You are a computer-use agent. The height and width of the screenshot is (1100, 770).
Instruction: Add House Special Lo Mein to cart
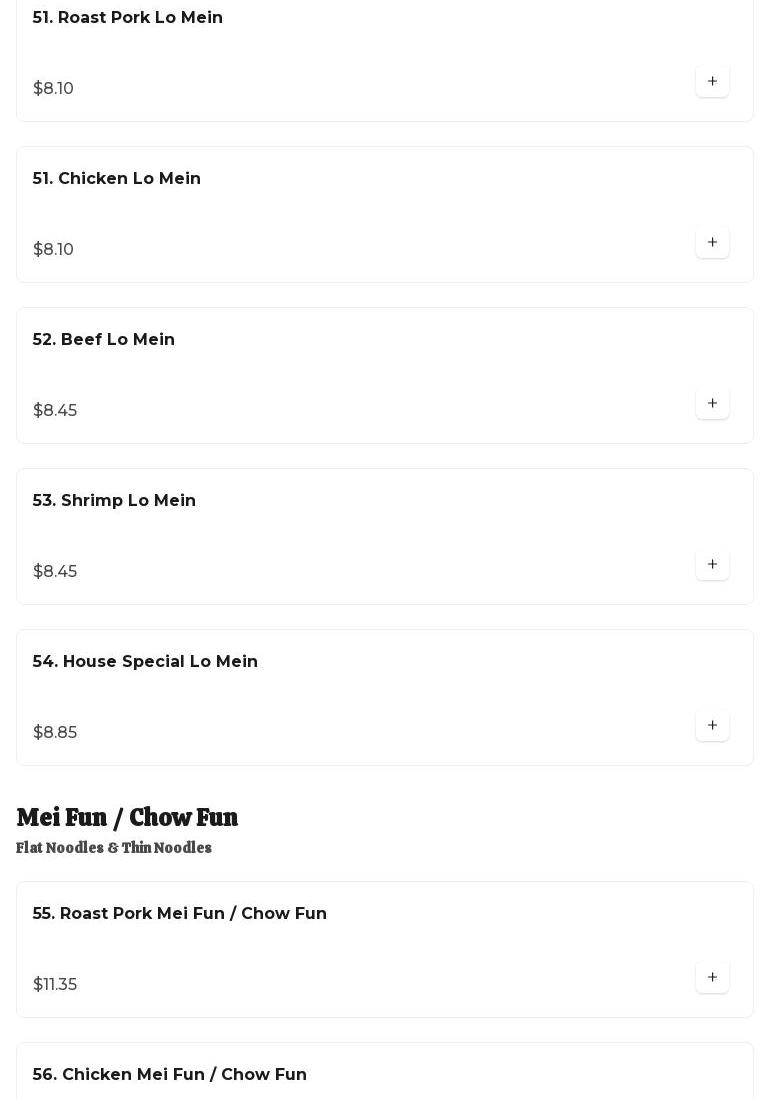click(x=712, y=725)
